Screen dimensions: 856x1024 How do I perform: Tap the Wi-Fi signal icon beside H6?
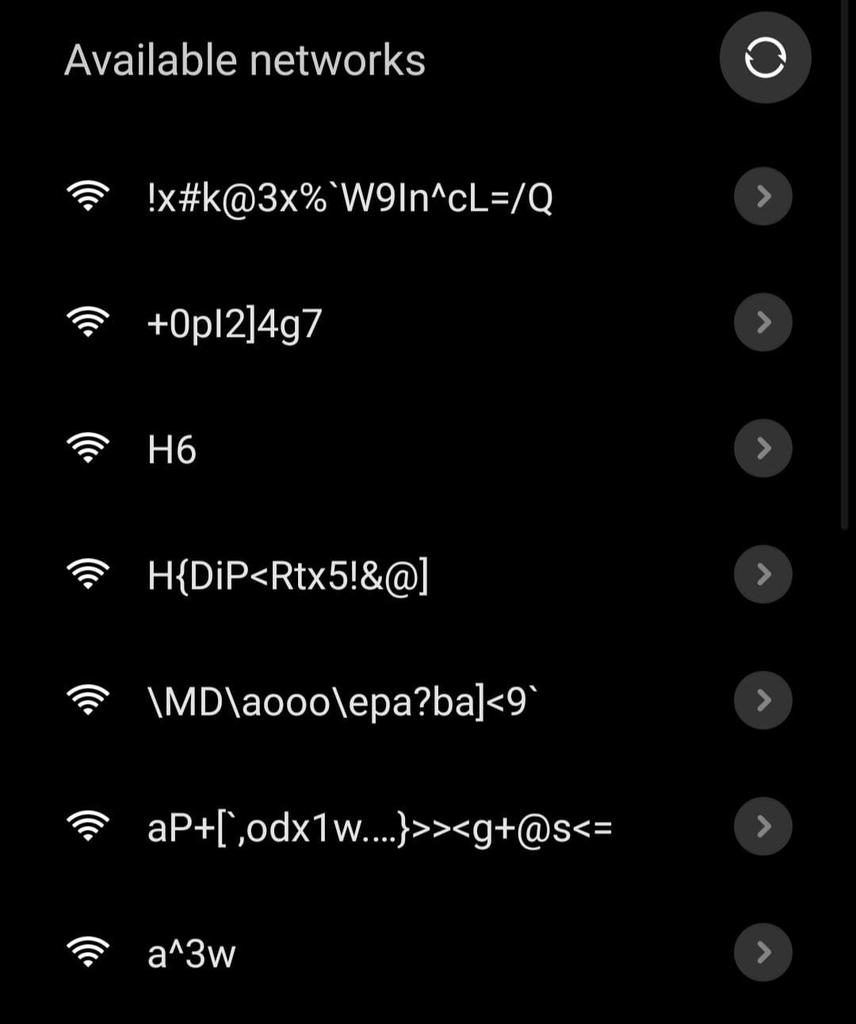pos(90,448)
